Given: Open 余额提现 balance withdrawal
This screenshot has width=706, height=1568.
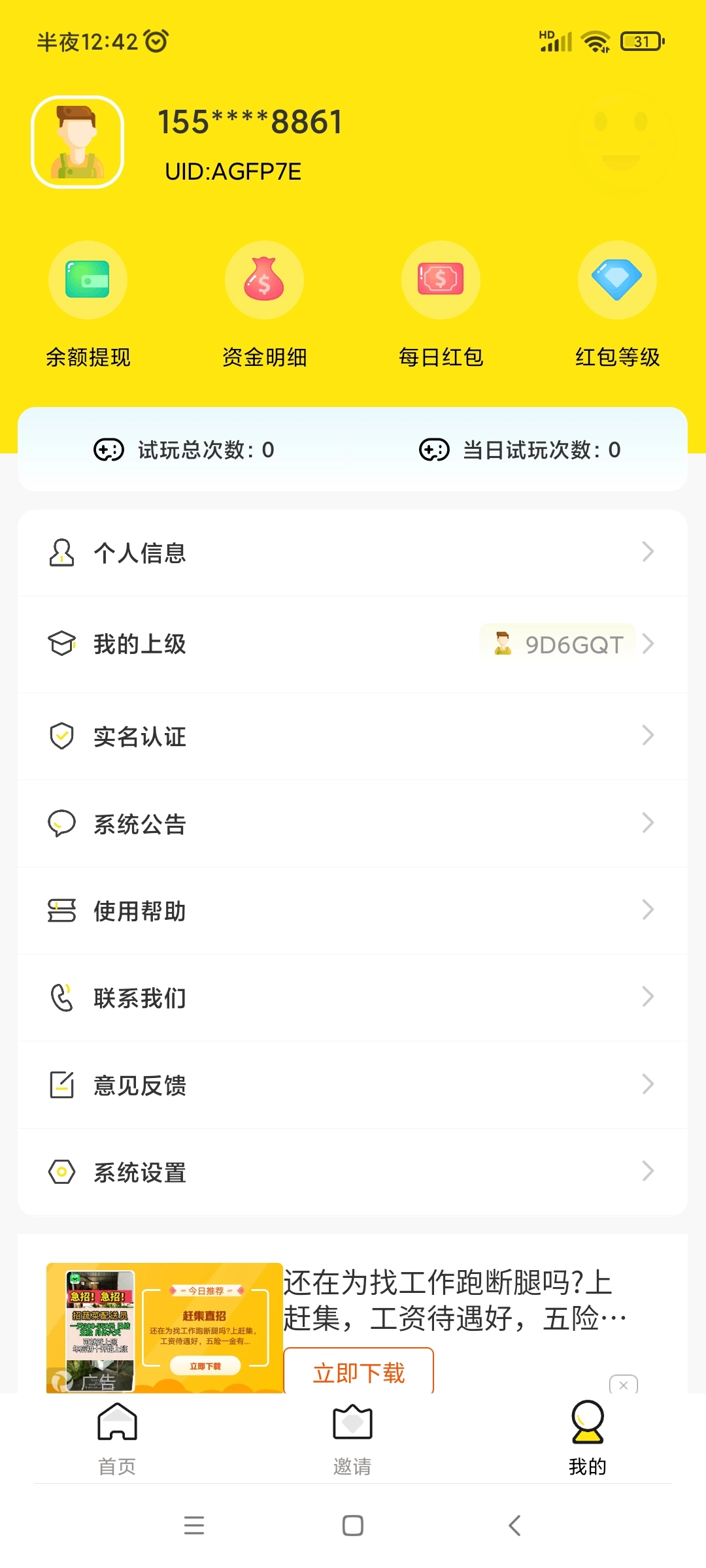Looking at the screenshot, I should pyautogui.click(x=88, y=307).
